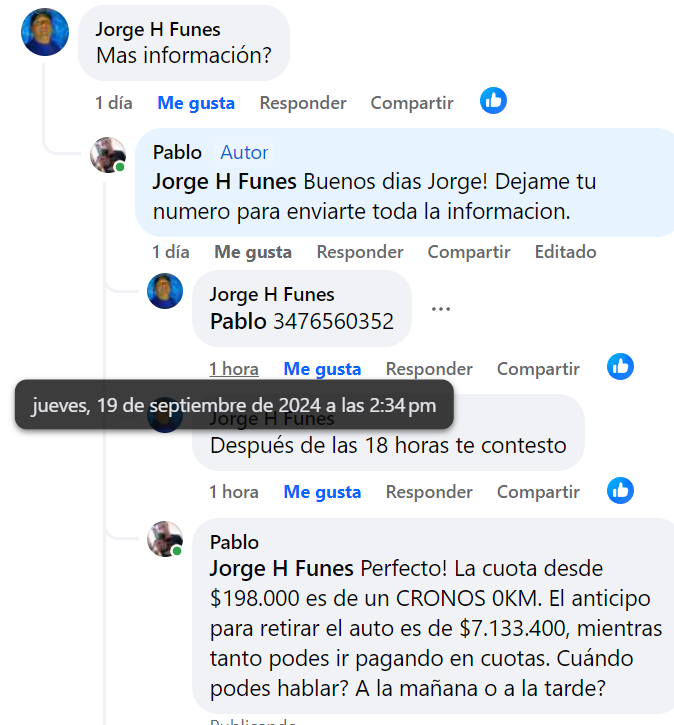Share the 'Mas información?' comment

(x=412, y=103)
